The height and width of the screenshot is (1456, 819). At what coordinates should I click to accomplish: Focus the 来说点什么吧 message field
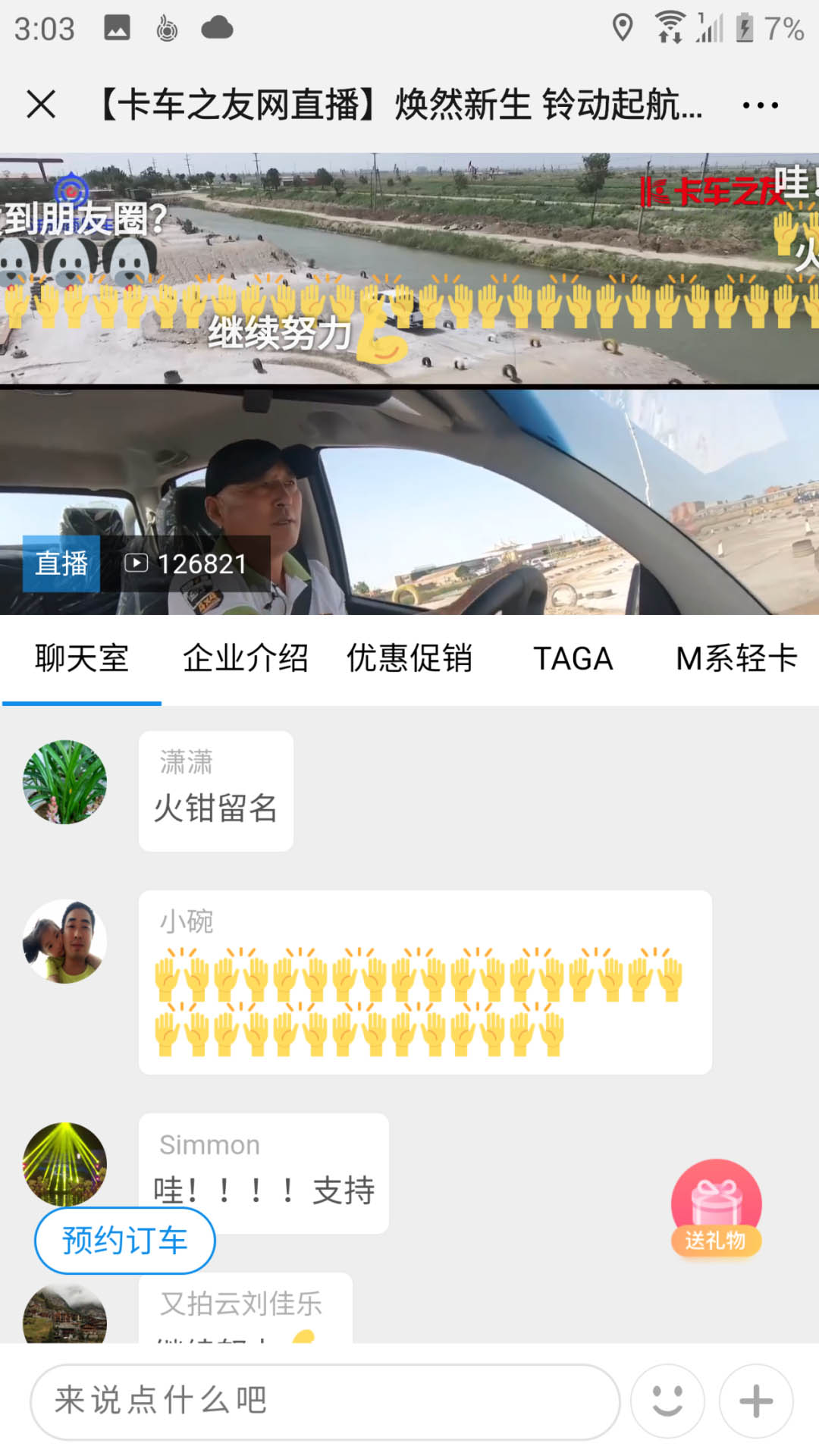point(325,1401)
